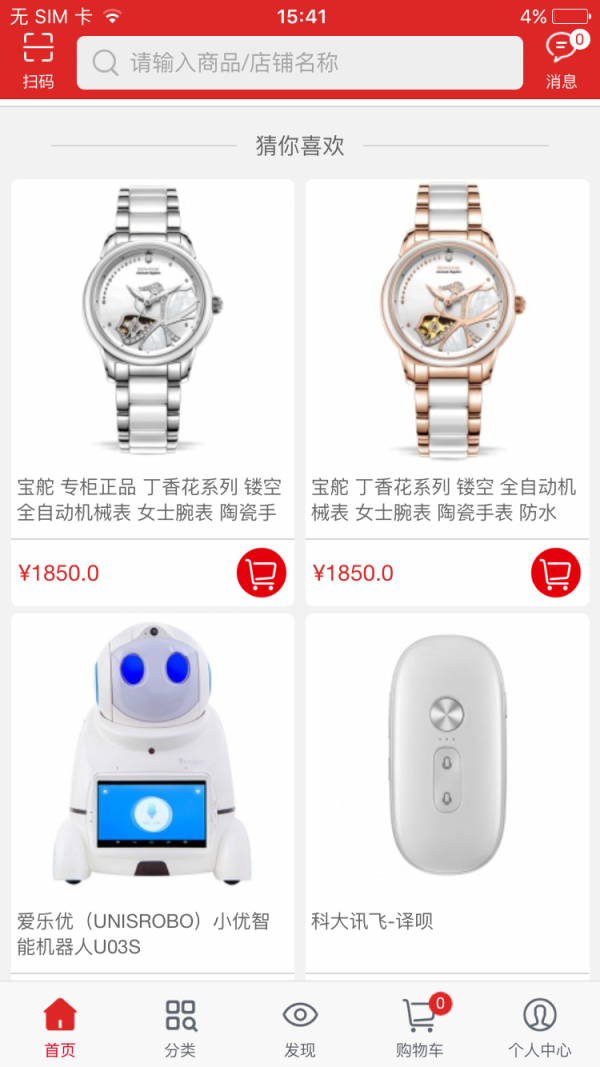Screen dimensions: 600x1067
Task: Switch to the 首页 tab
Action: (x=60, y=1027)
